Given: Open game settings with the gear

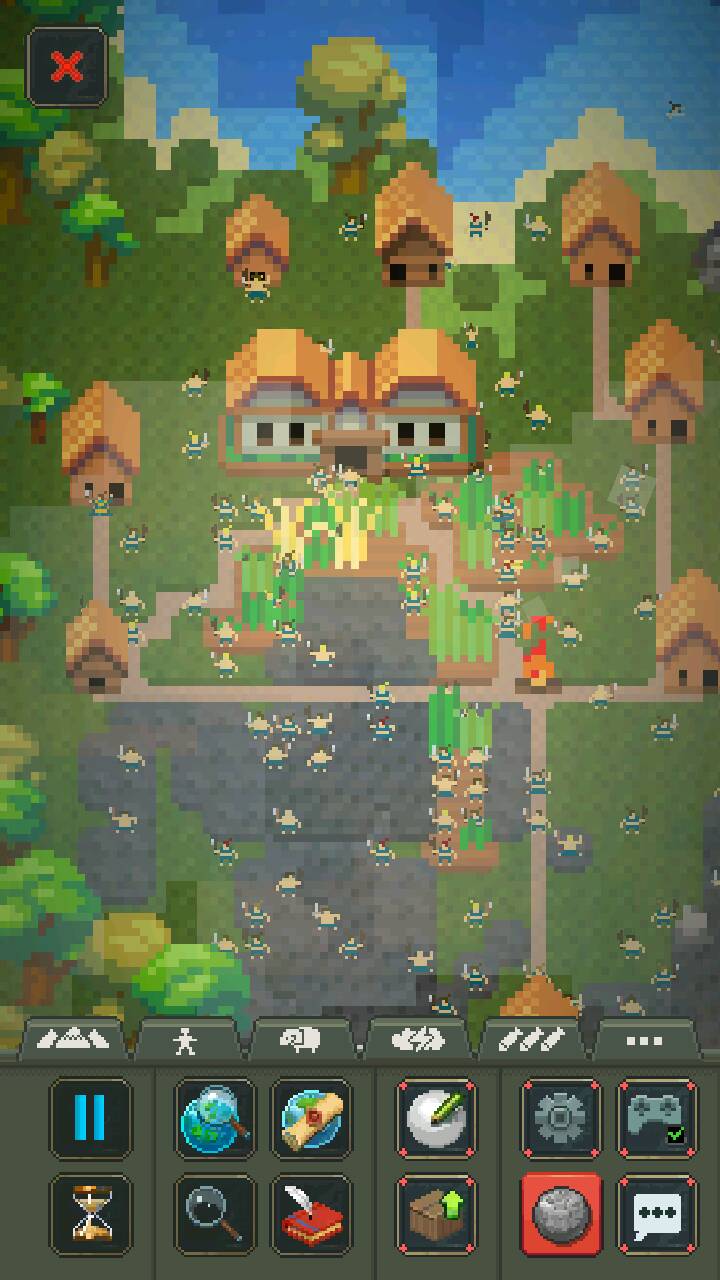Looking at the screenshot, I should [x=561, y=1118].
